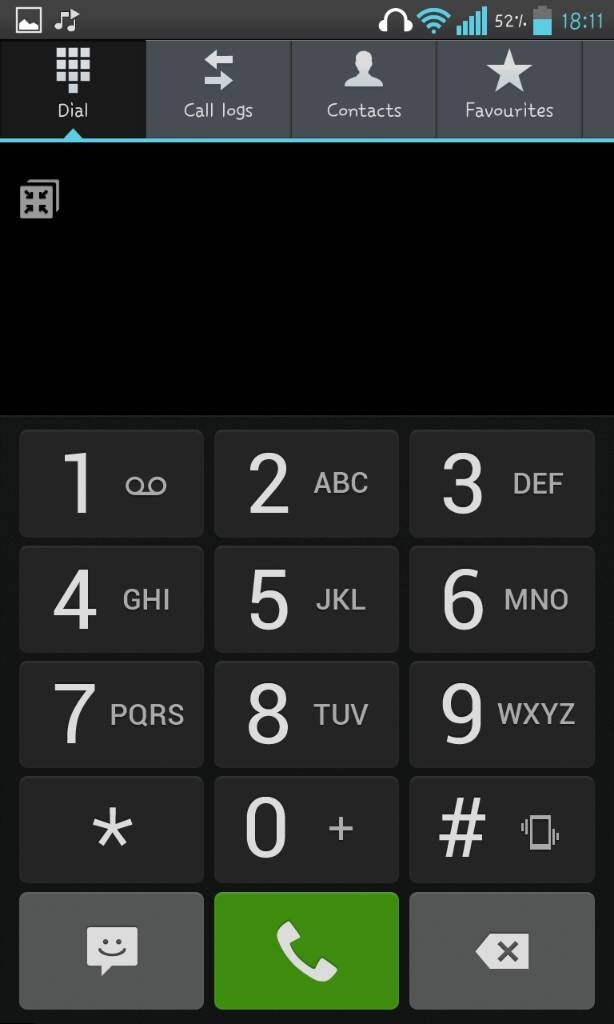The height and width of the screenshot is (1024, 614).
Task: Tap the 7 PQRS key
Action: point(111,714)
